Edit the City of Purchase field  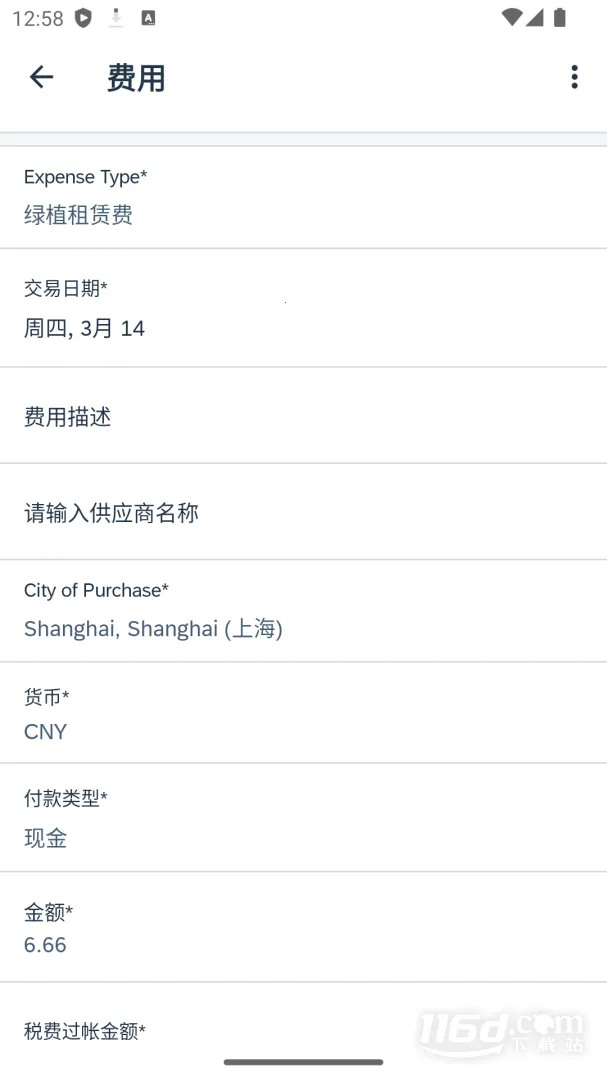(303, 610)
